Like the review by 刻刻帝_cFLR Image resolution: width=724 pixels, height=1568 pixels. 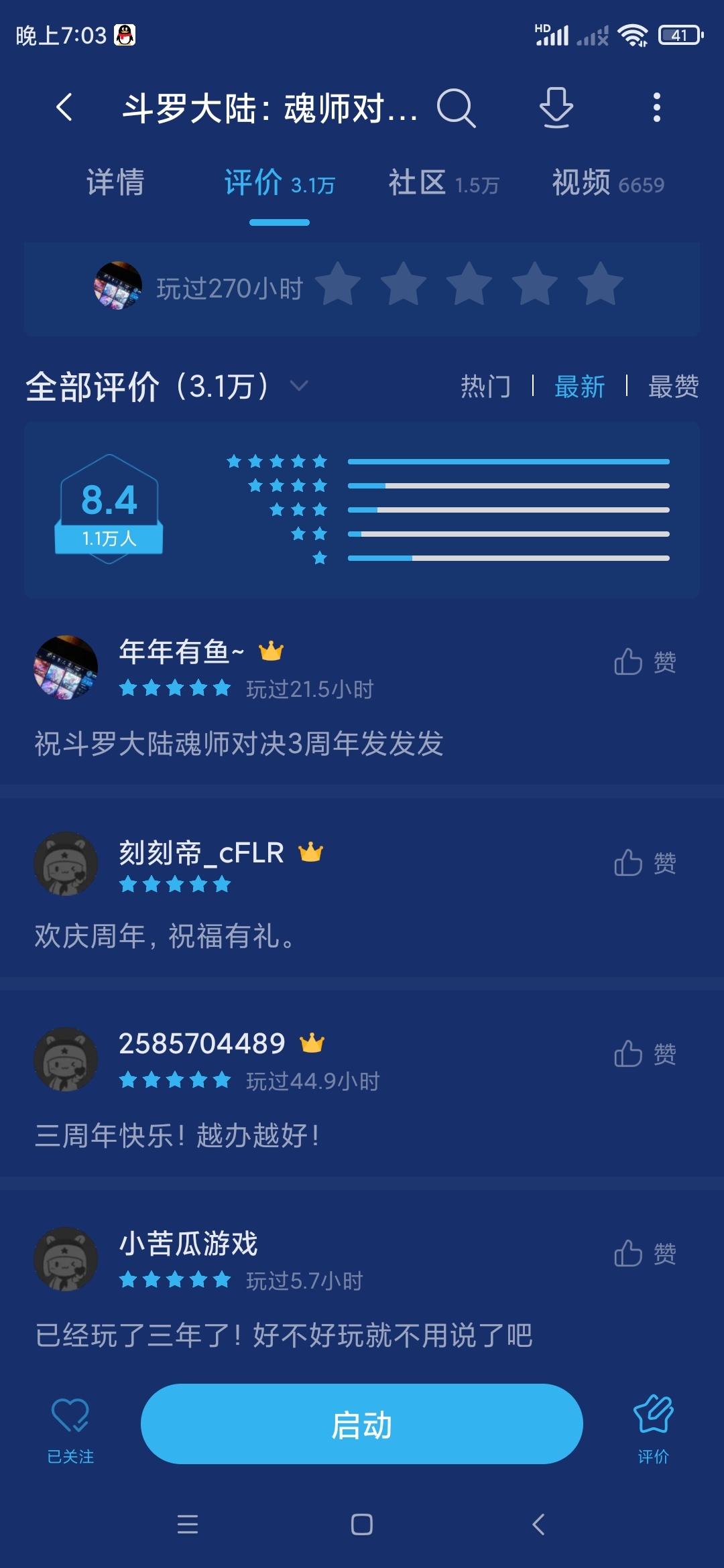point(644,863)
